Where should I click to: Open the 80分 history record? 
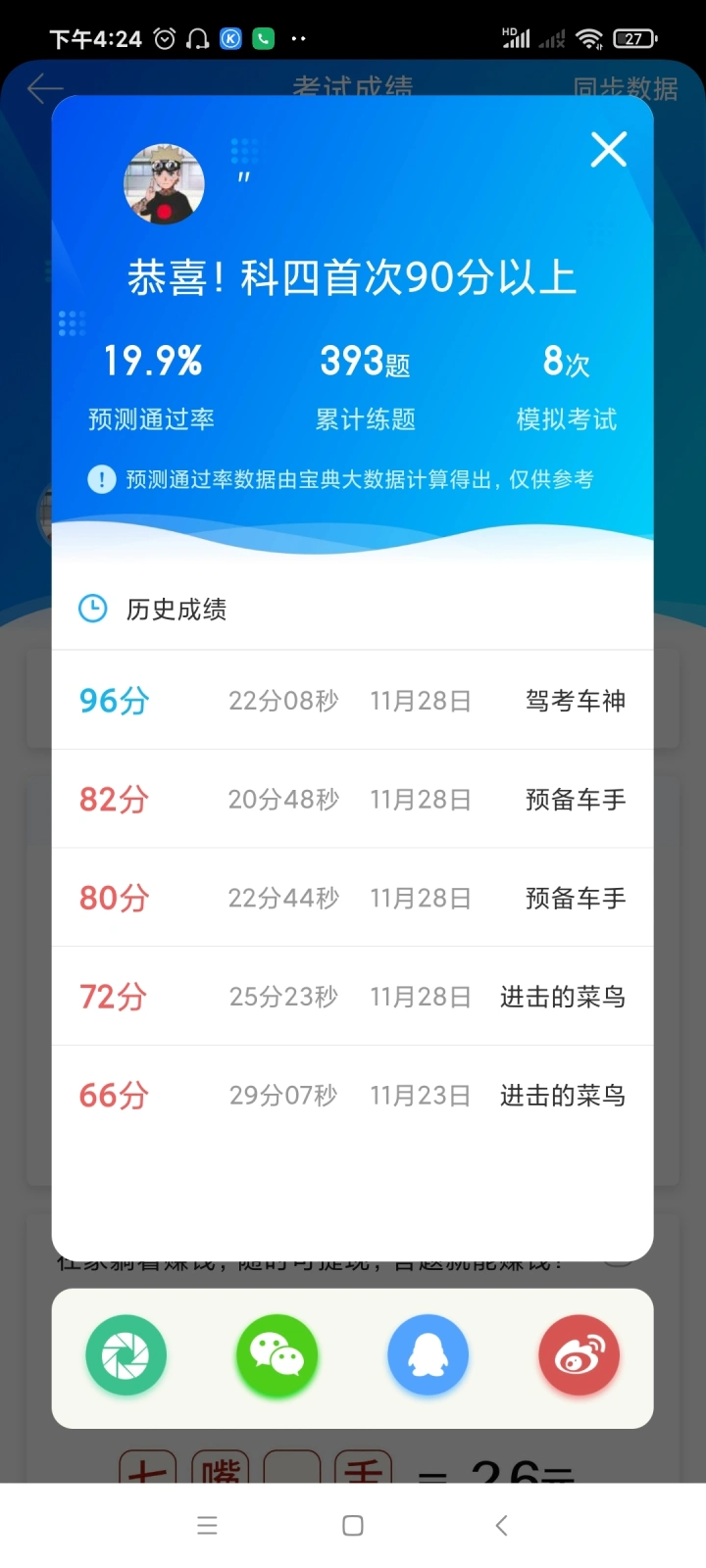tap(352, 898)
